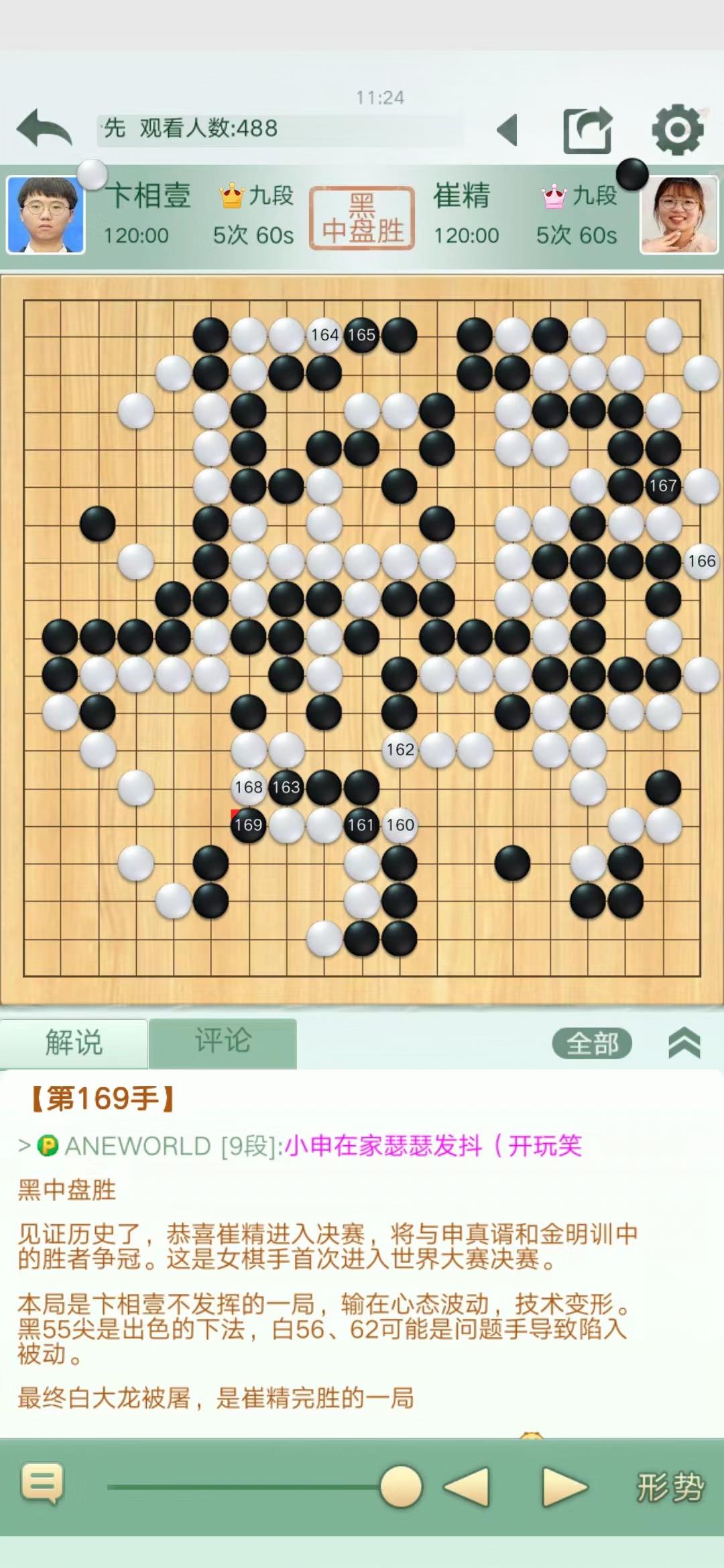The image size is (724, 1568).
Task: Open the comment chat bubble
Action: click(x=43, y=1483)
